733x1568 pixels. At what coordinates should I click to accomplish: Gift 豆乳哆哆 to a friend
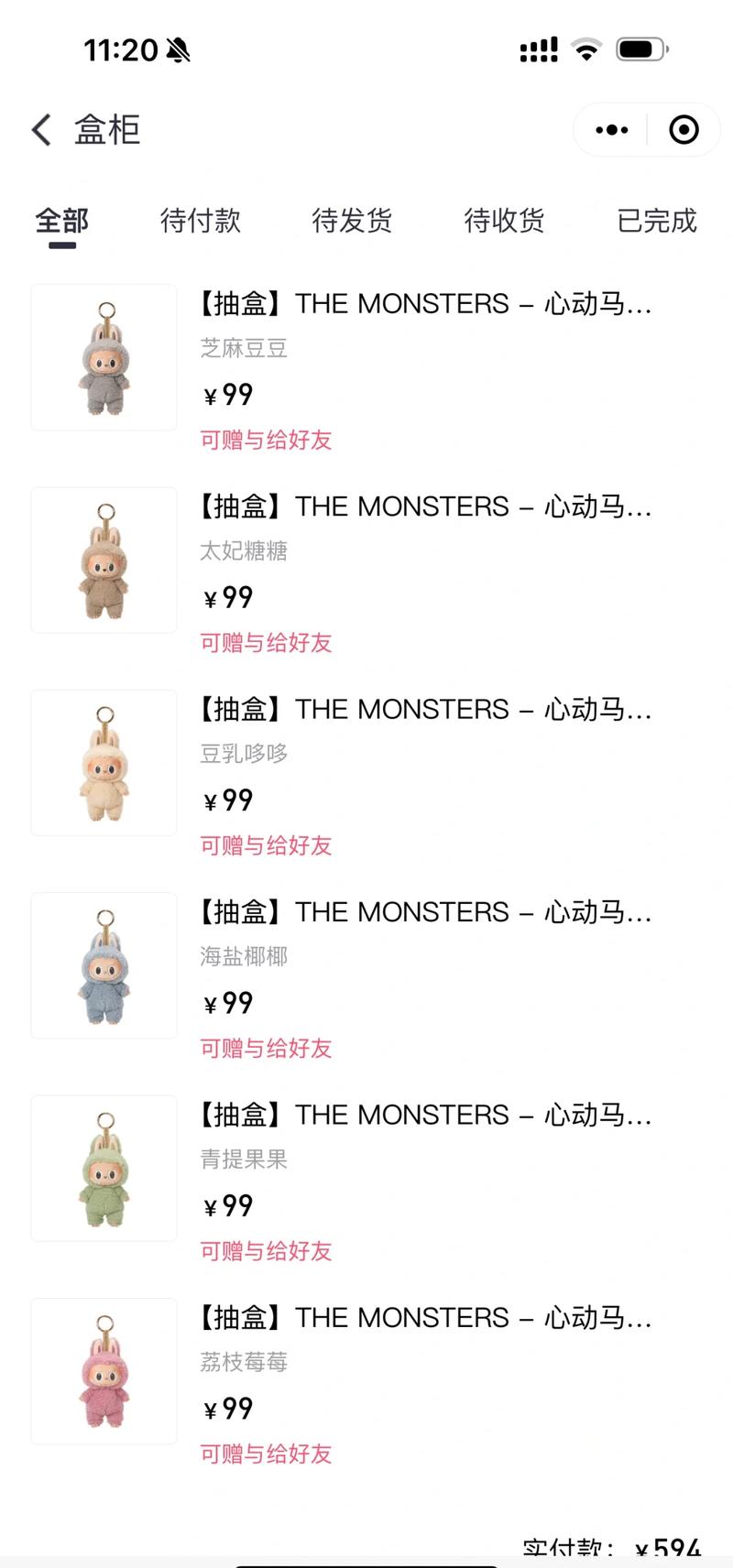[266, 846]
